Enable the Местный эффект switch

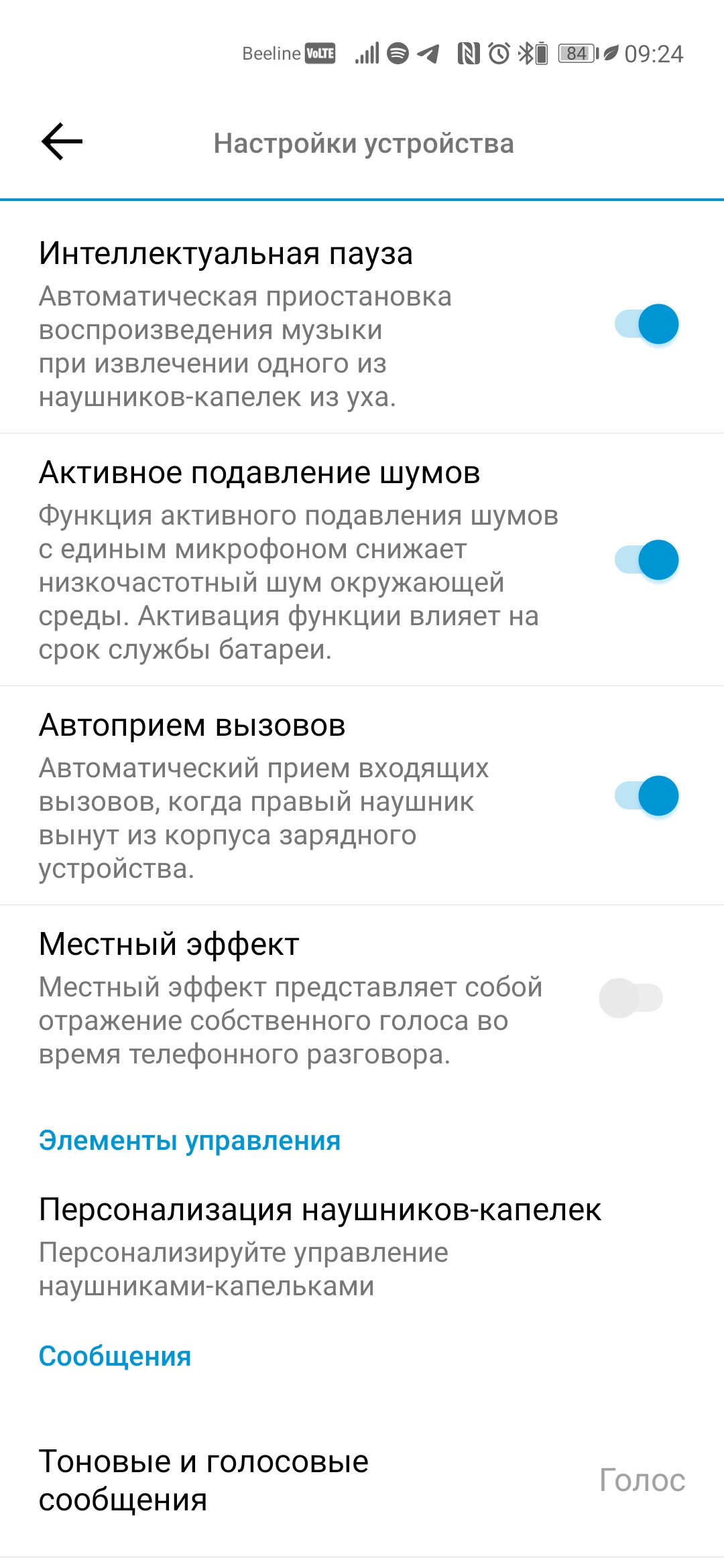click(x=631, y=998)
